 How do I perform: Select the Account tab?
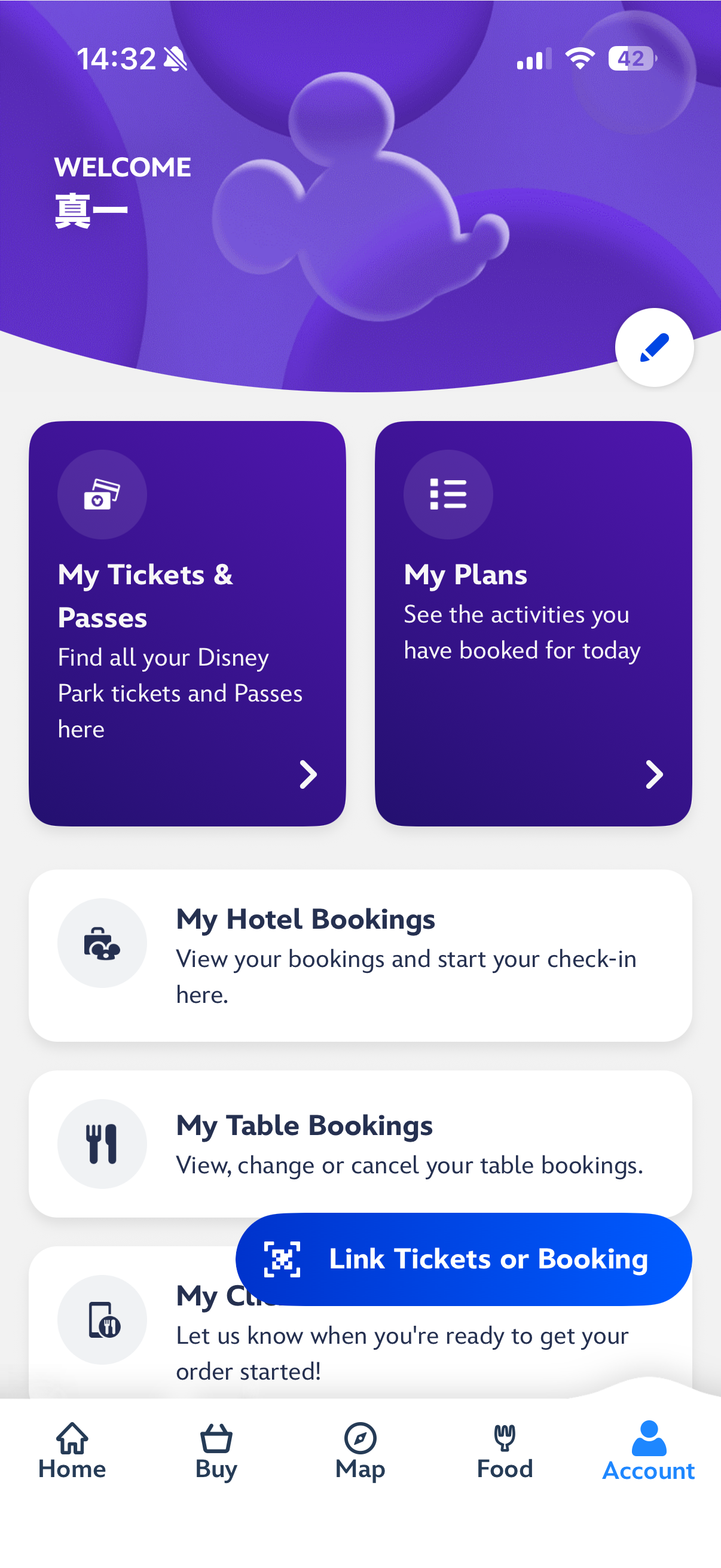point(648,1452)
